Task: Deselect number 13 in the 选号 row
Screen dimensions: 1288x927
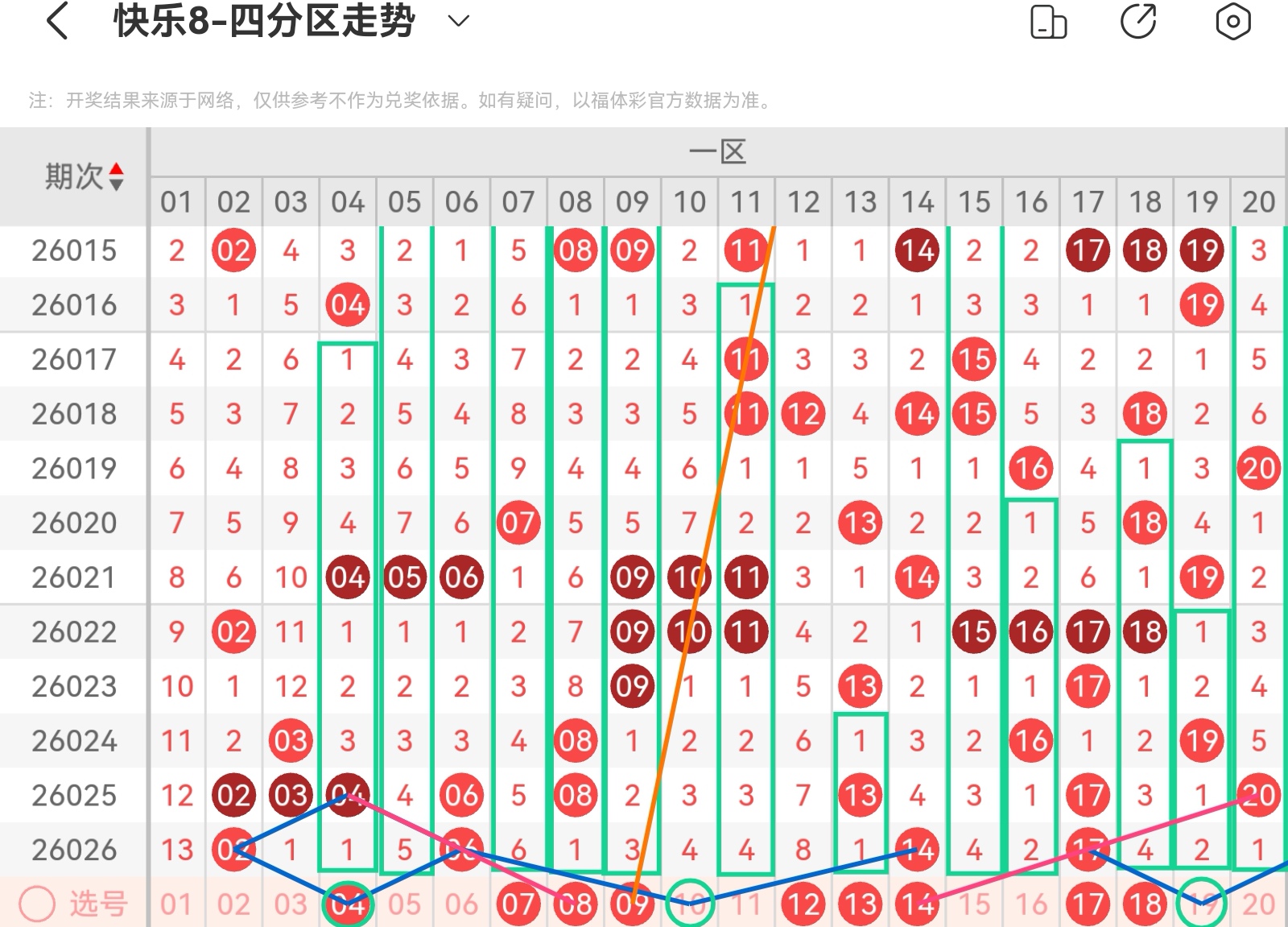Action: tap(861, 904)
